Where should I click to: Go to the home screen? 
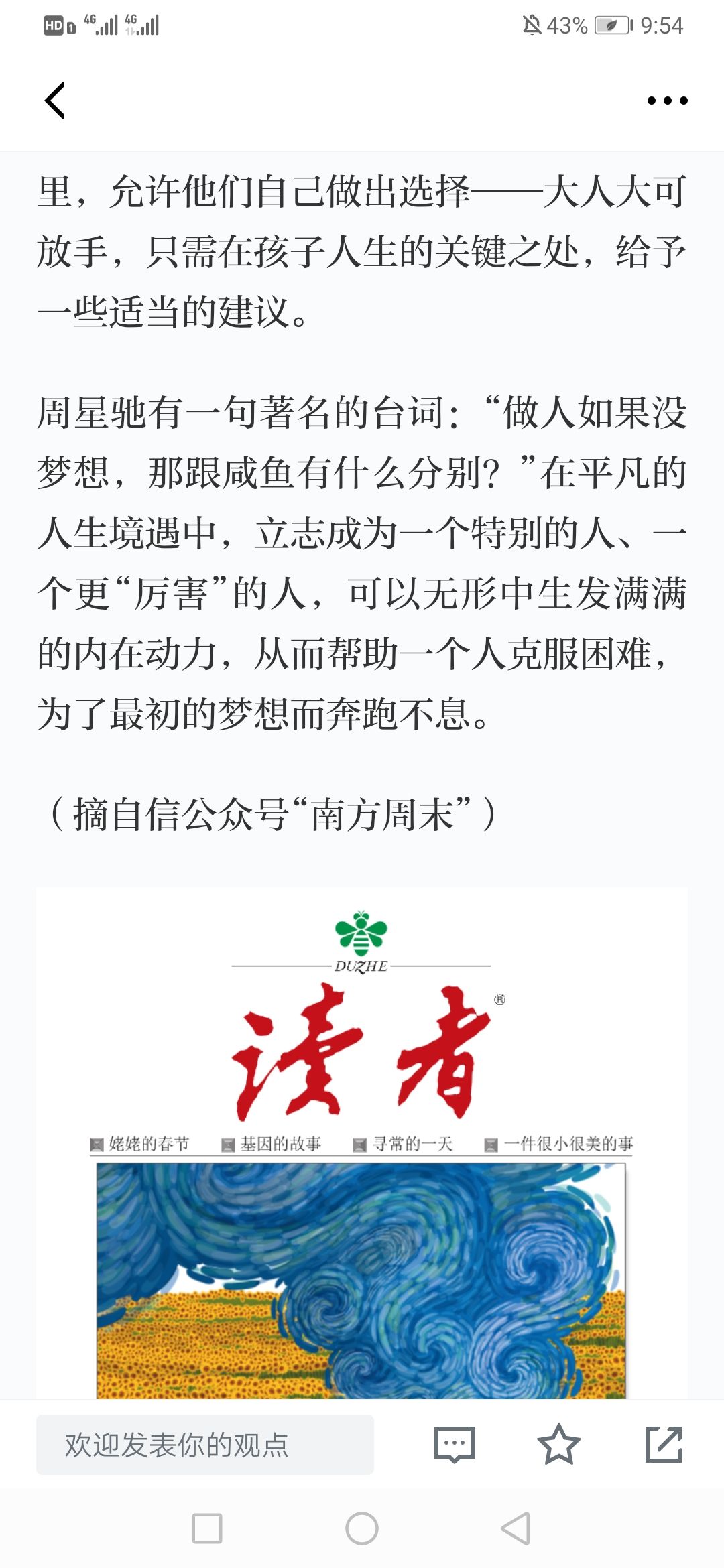click(x=362, y=1528)
